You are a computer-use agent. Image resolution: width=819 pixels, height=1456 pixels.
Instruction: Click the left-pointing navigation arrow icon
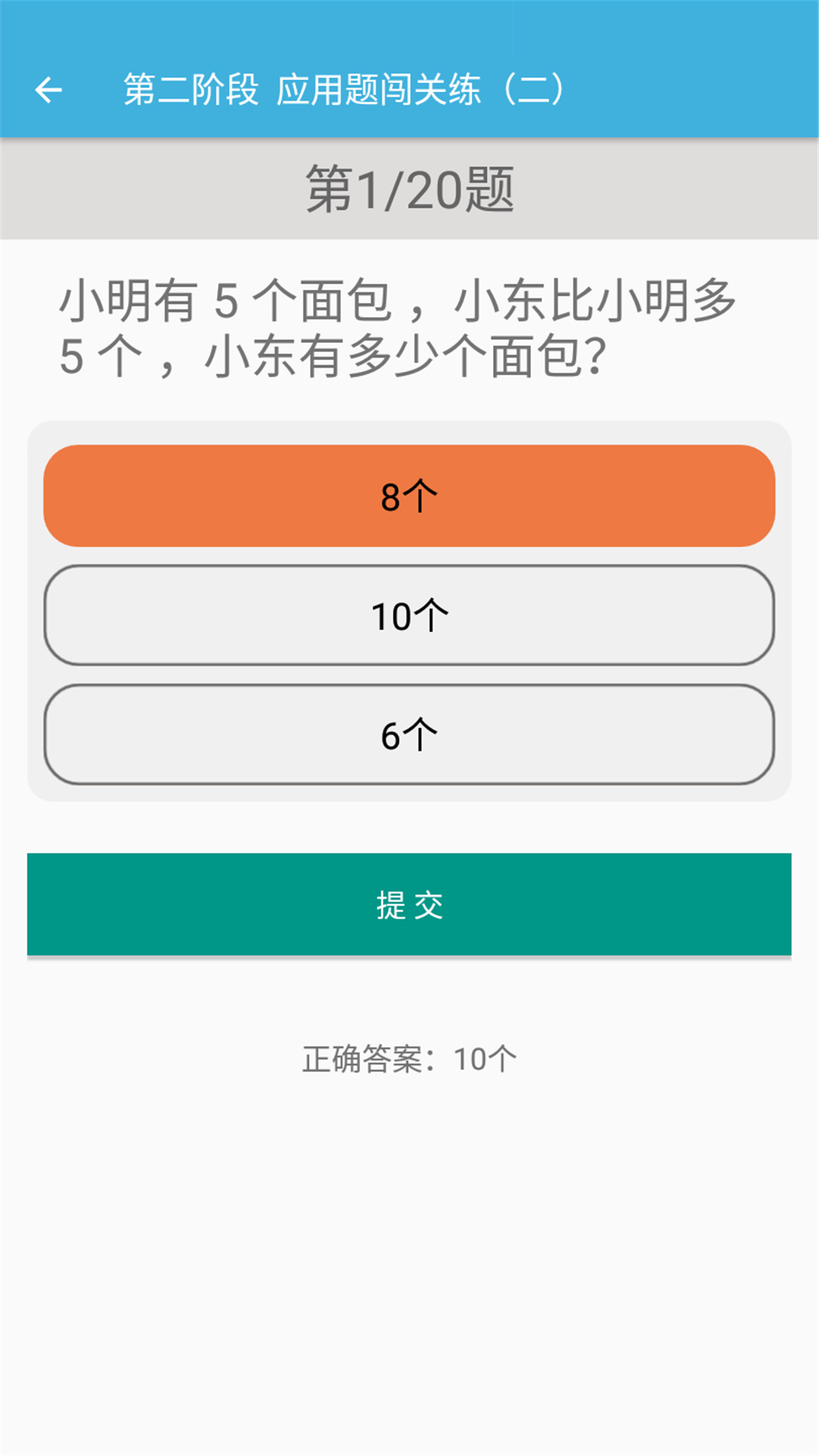49,89
